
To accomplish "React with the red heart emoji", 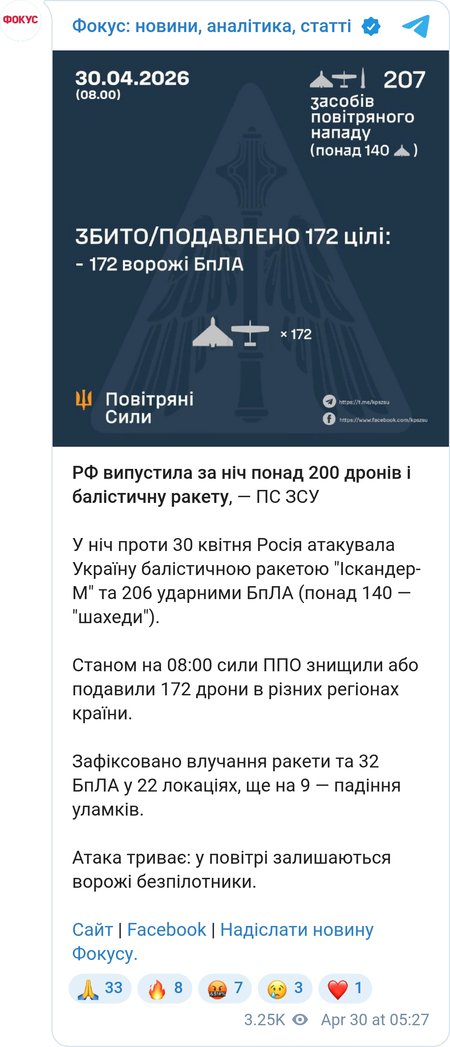I will [x=345, y=988].
